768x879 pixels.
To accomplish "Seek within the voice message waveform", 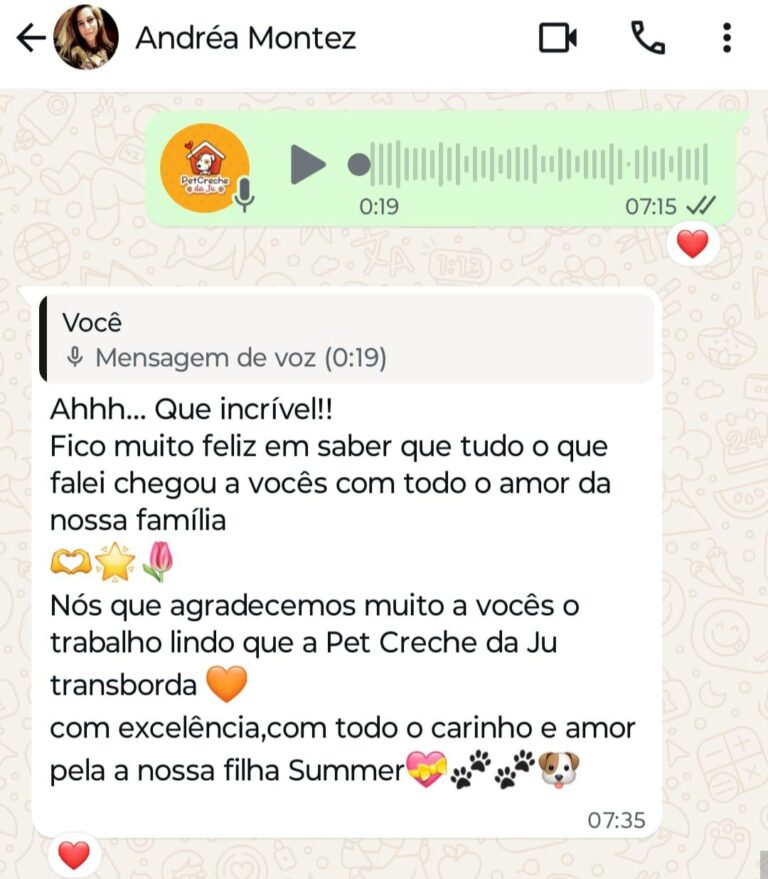I will coord(540,164).
